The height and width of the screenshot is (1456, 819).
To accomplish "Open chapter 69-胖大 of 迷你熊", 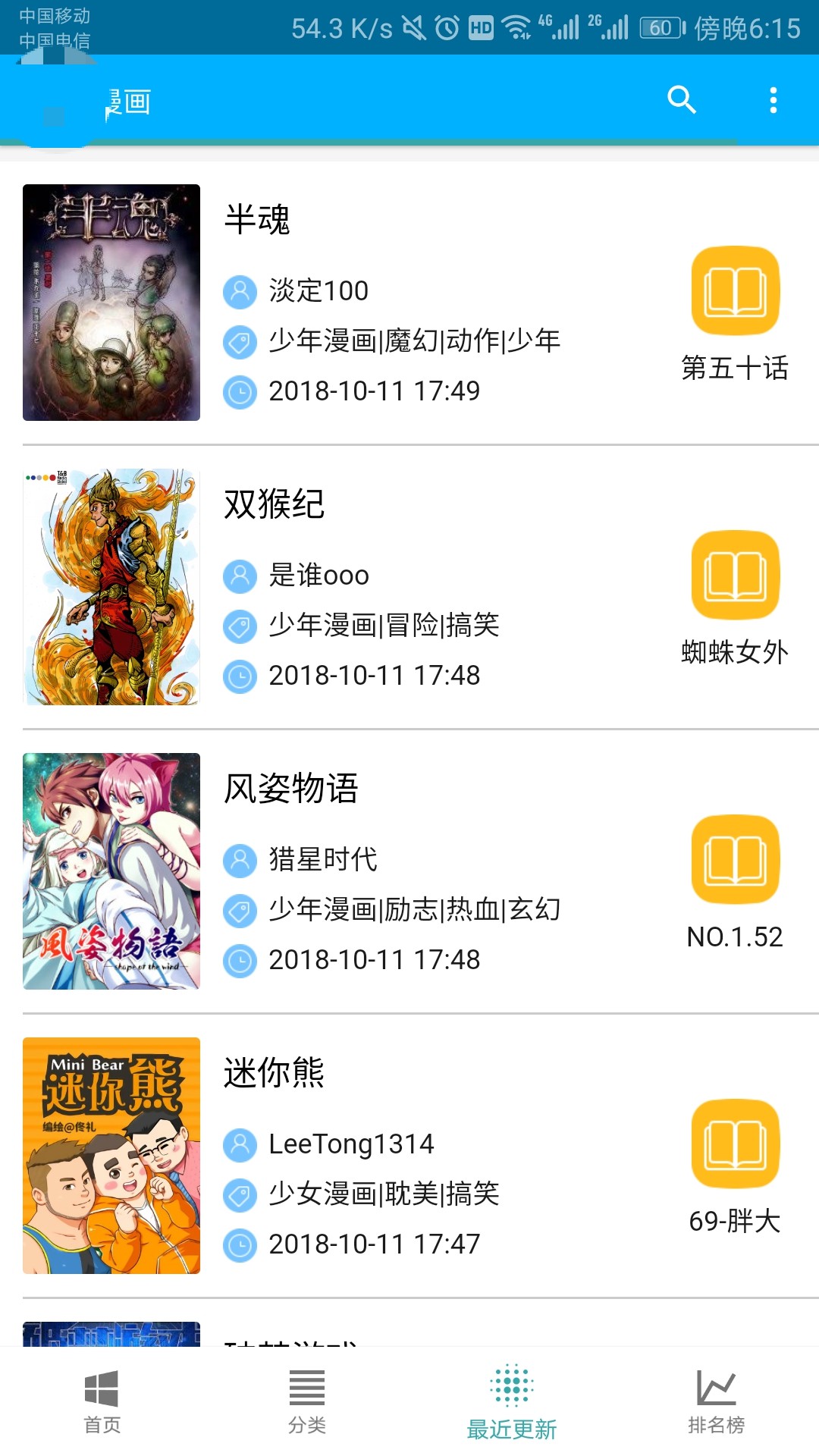I will pyautogui.click(x=734, y=1145).
